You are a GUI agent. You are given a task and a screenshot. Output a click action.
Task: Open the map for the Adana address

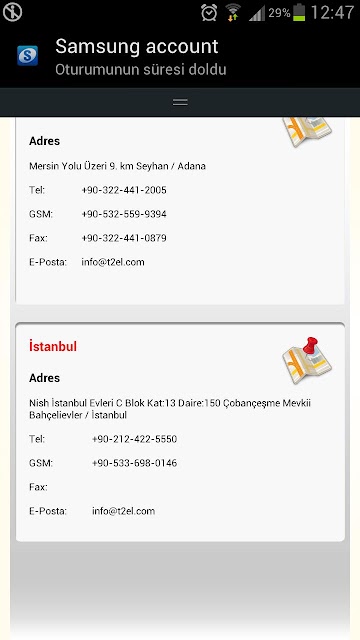(307, 131)
